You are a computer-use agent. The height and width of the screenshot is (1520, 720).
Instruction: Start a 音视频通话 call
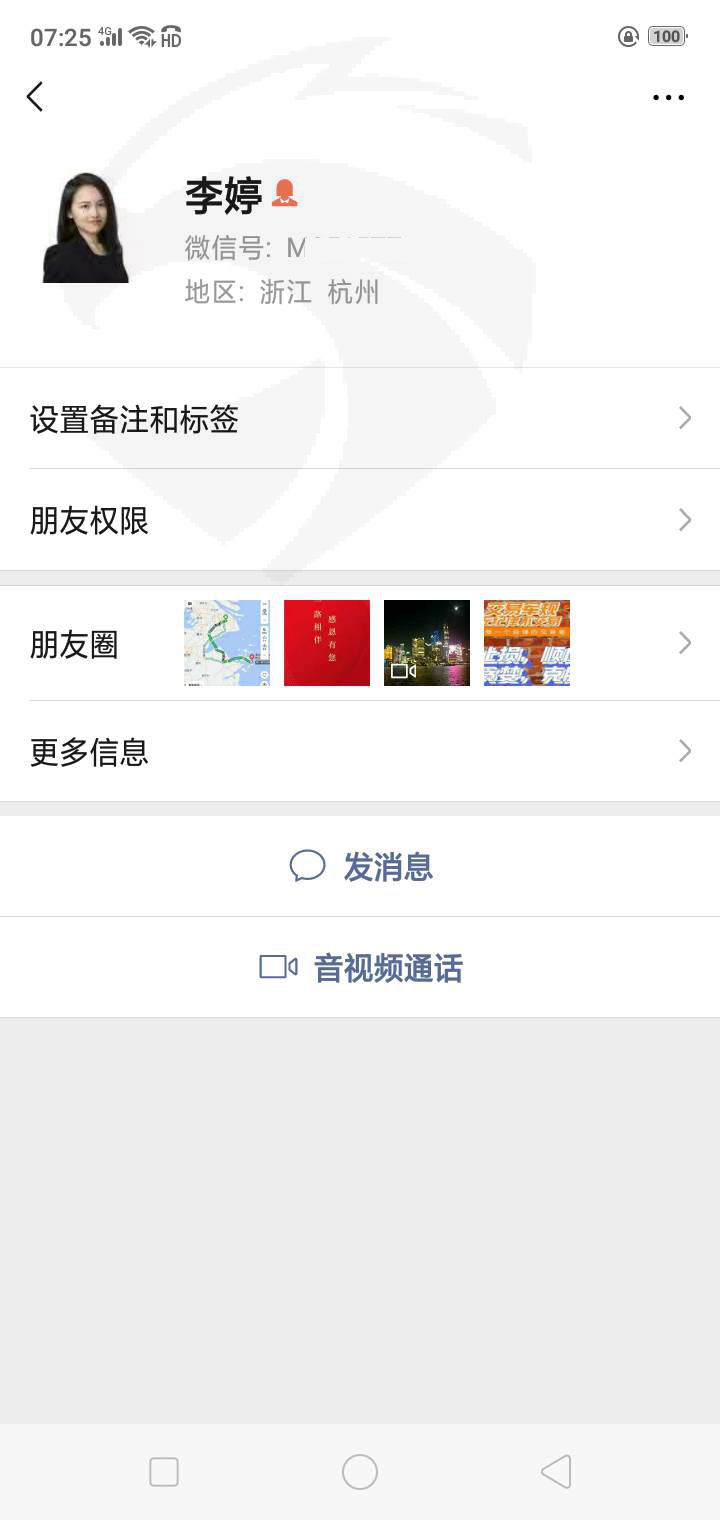360,968
